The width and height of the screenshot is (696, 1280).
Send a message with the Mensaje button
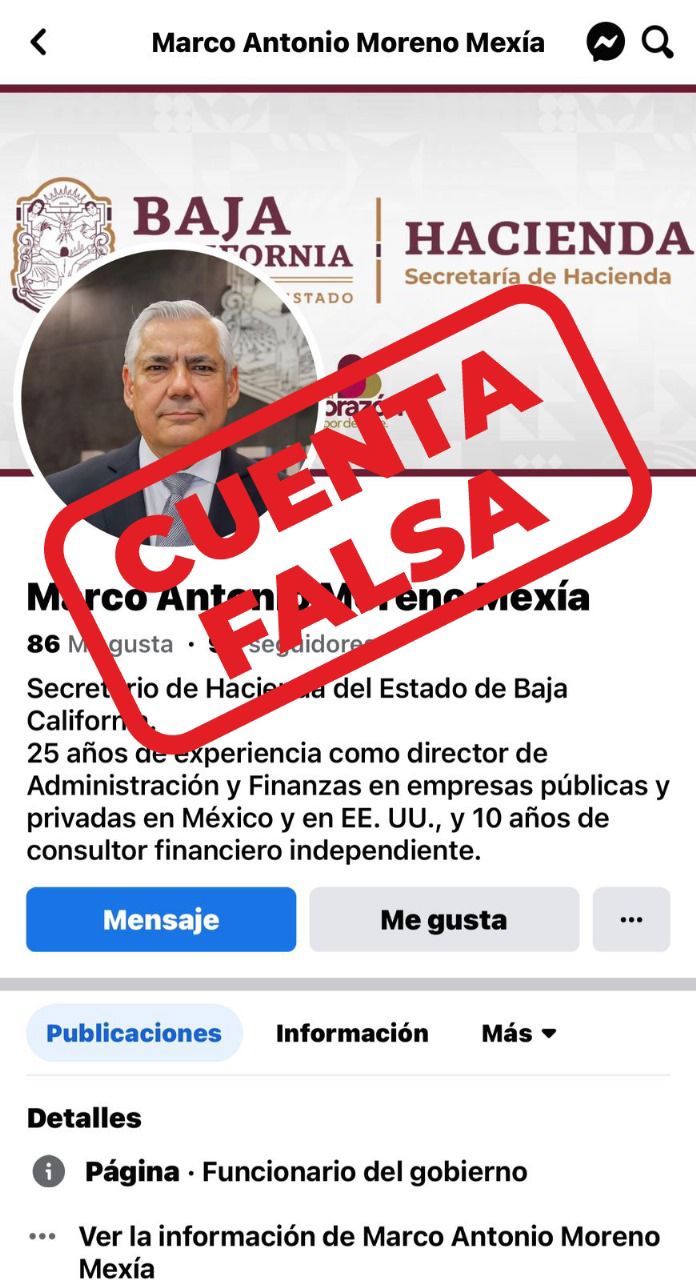(x=161, y=919)
